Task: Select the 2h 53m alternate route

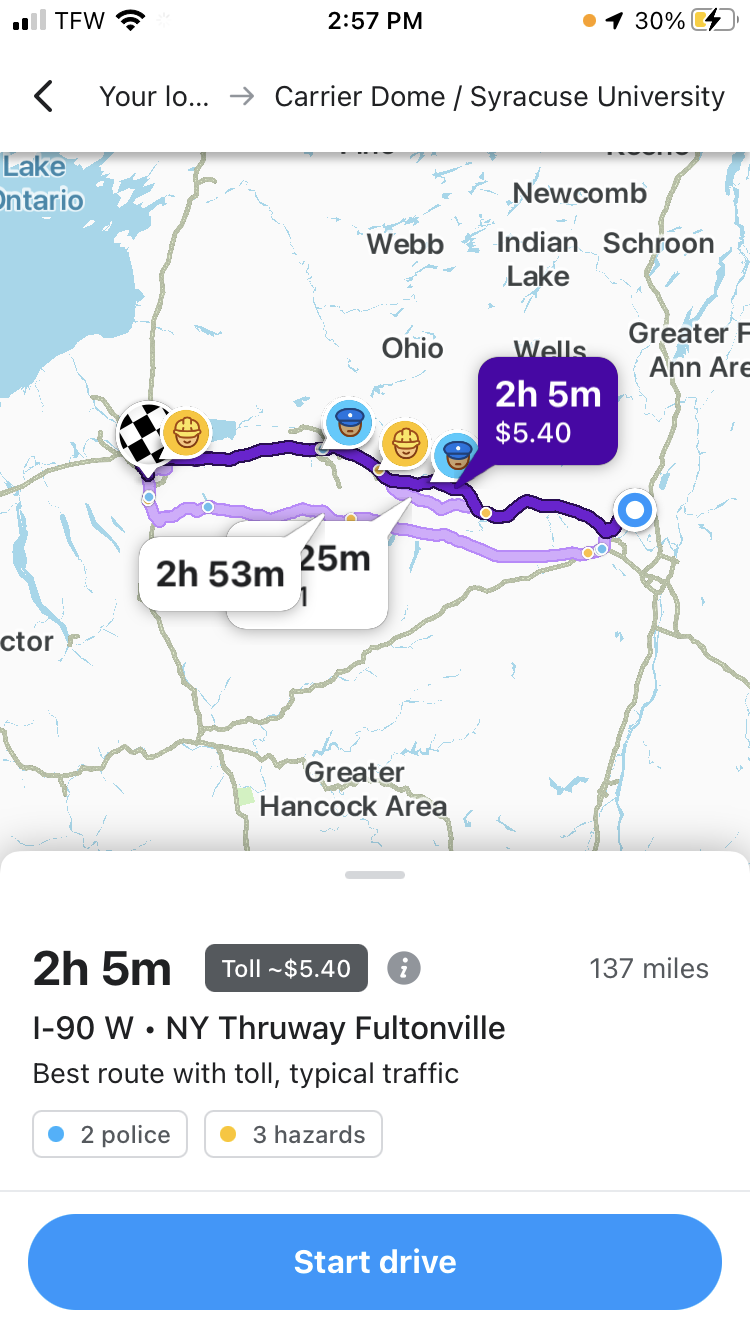Action: point(220,573)
